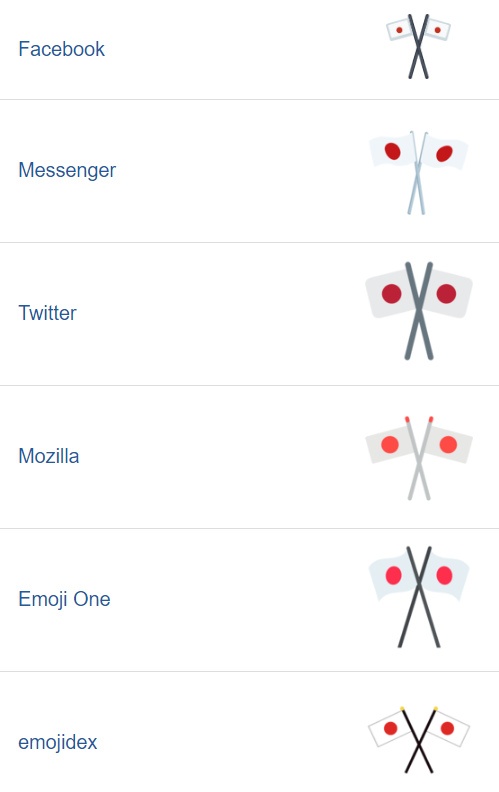Visit the emojidex link
Screen dimensions: 499x792
coord(58,742)
